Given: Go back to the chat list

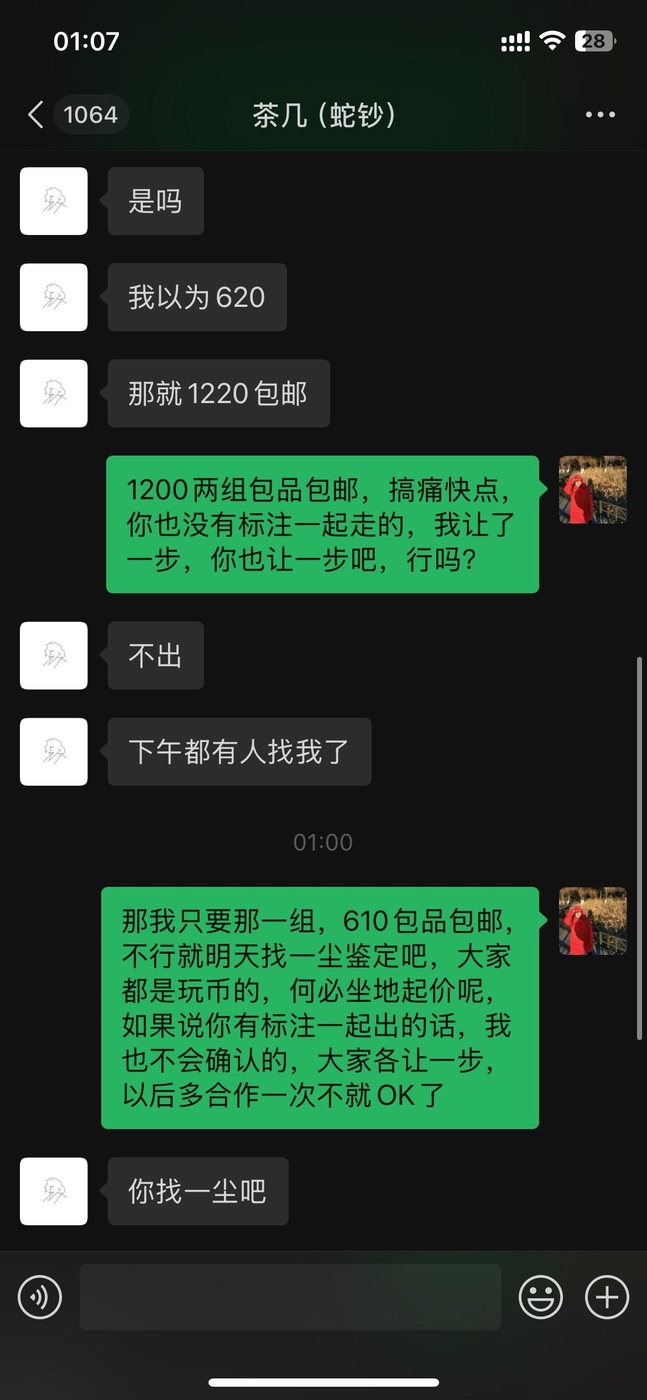Looking at the screenshot, I should 36,115.
